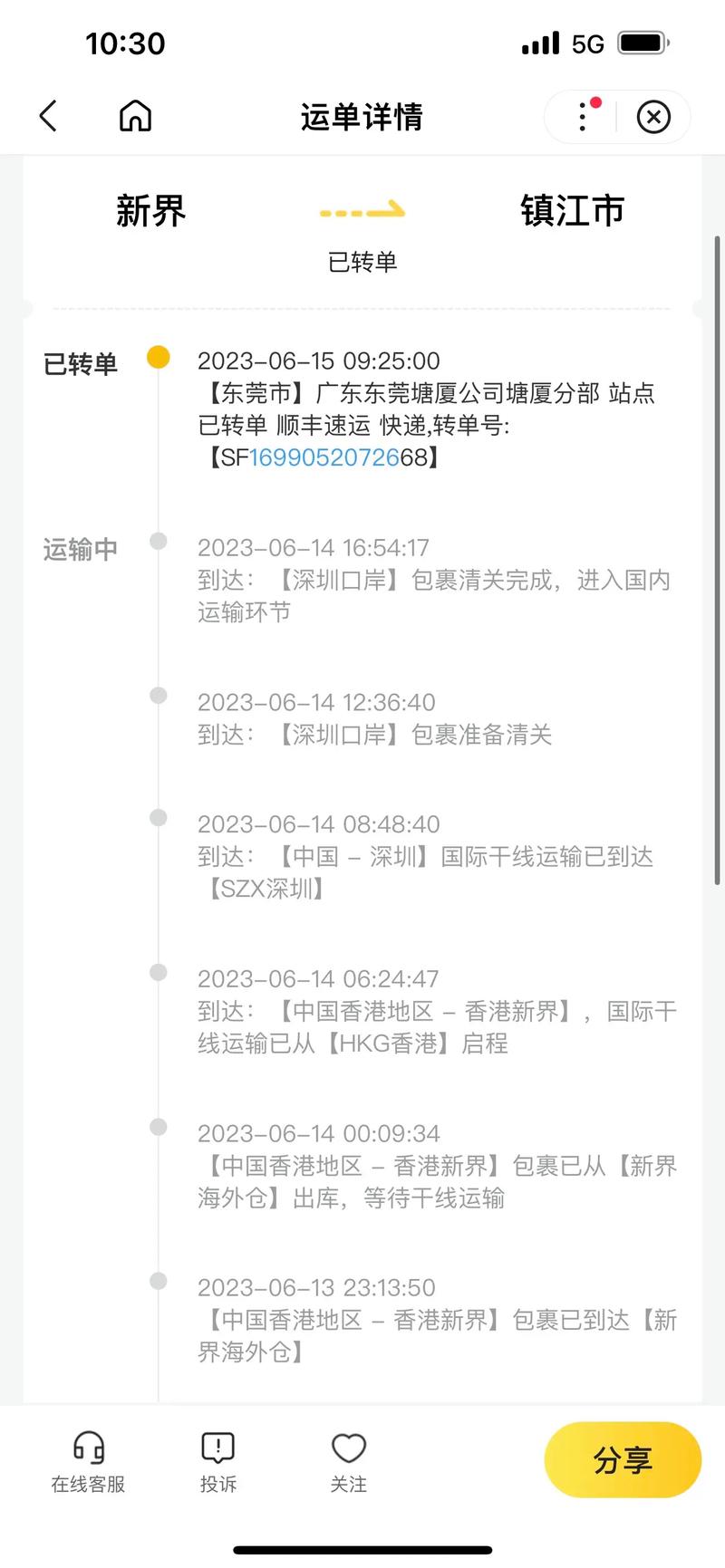Tap the yellow route arrow between 新界 and 镇江市
Image resolution: width=725 pixels, height=1568 pixels.
click(362, 210)
